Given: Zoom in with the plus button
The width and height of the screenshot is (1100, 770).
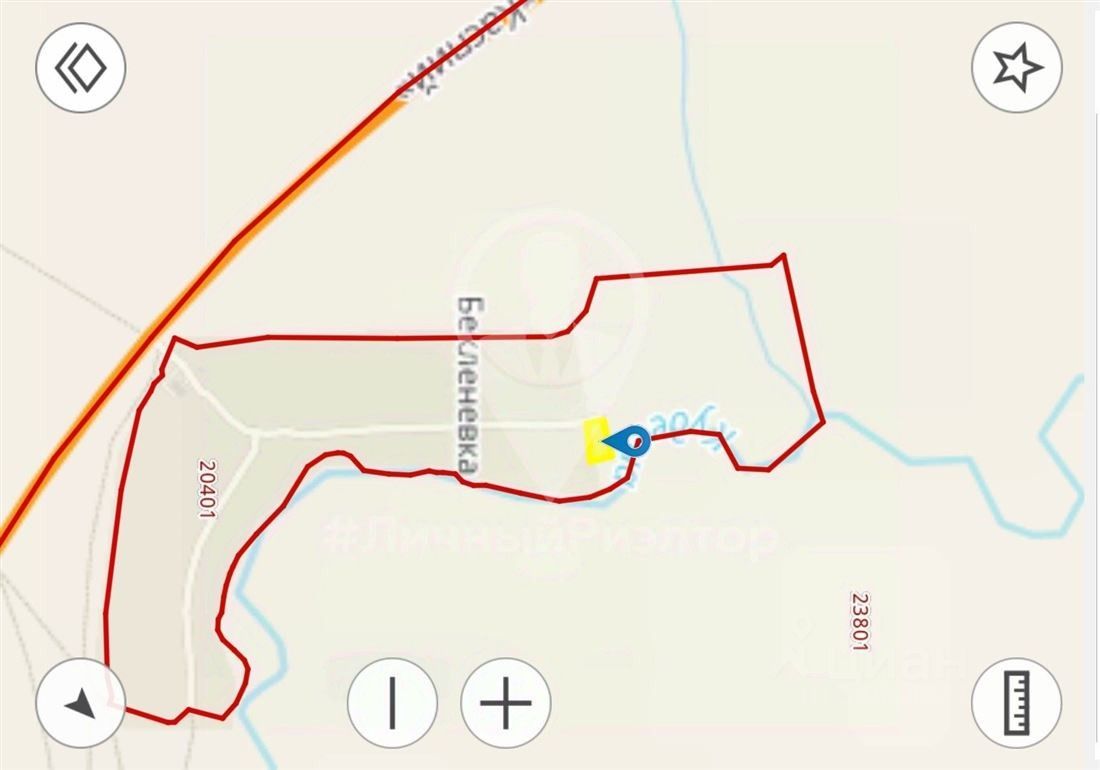Looking at the screenshot, I should tap(506, 703).
